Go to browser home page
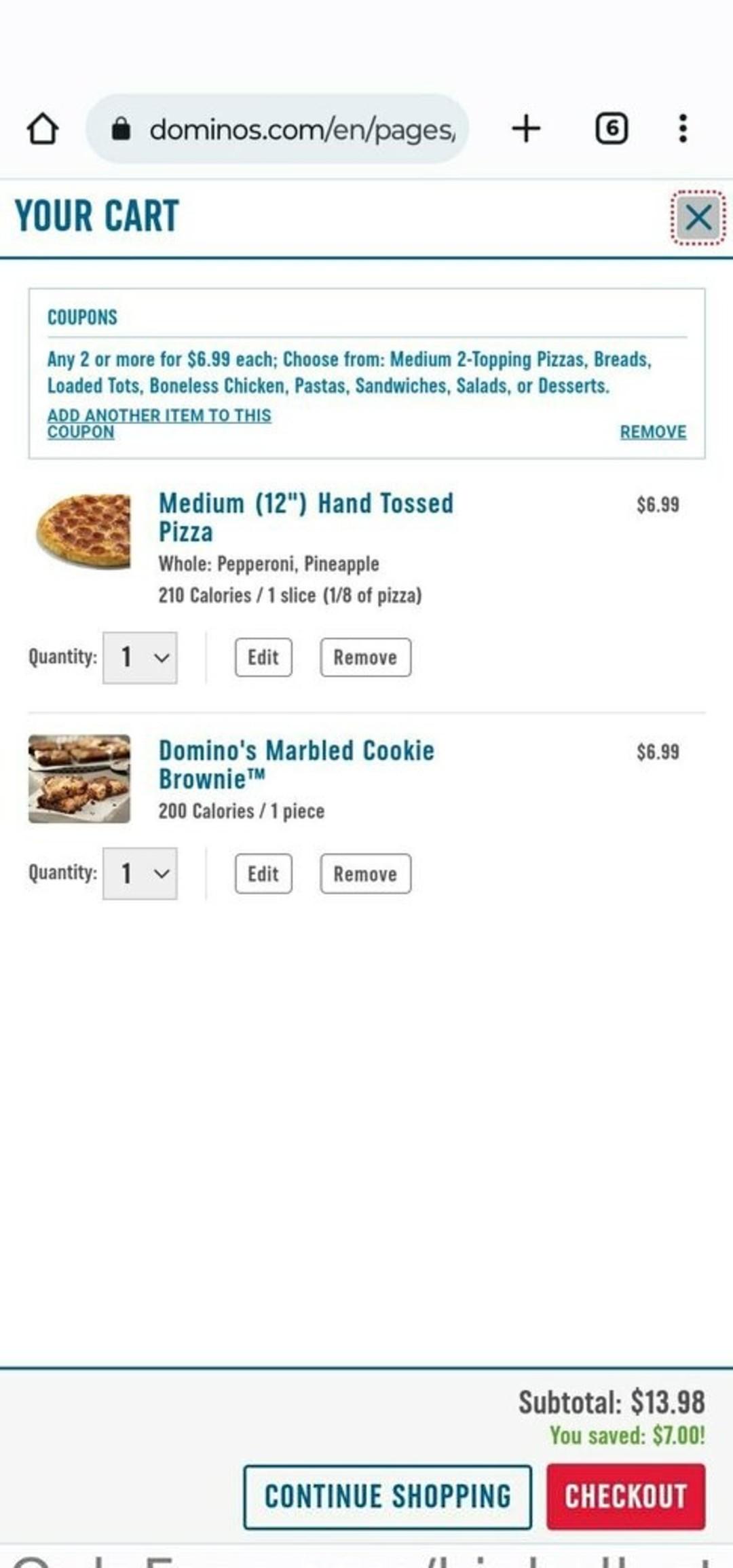Image resolution: width=733 pixels, height=1568 pixels. (x=42, y=129)
